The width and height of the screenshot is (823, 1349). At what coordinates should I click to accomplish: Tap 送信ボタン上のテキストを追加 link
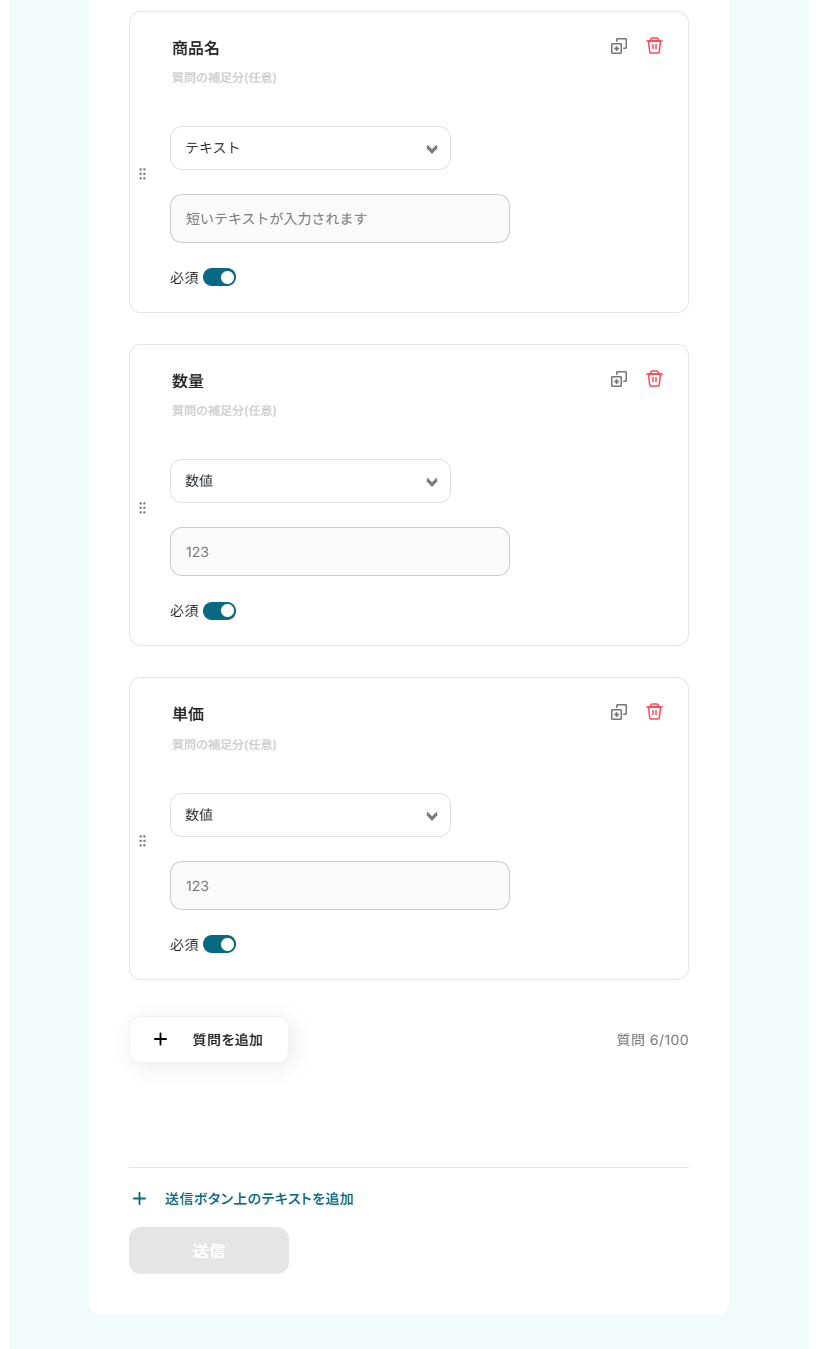click(x=258, y=1199)
